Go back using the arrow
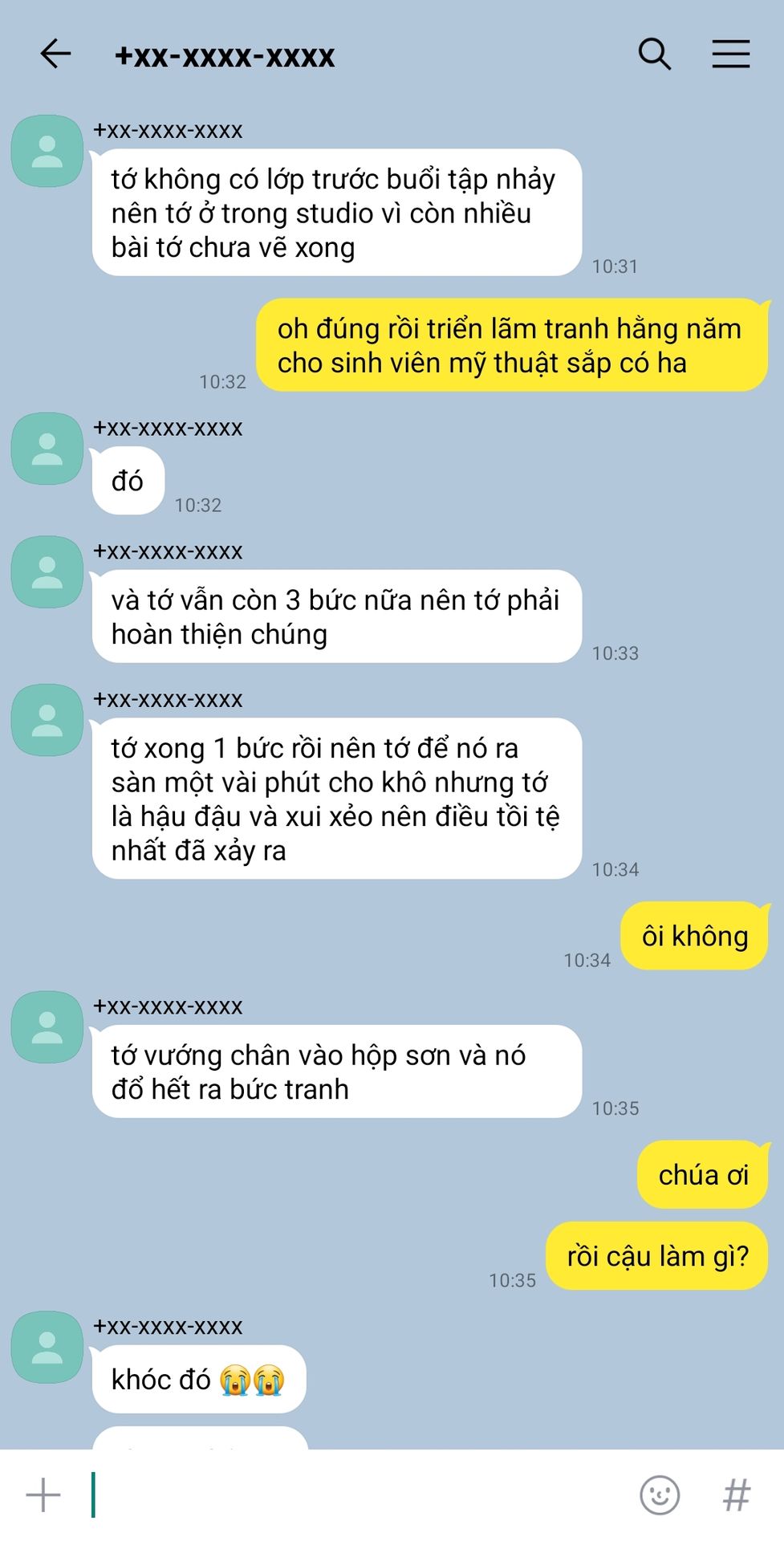 55,55
